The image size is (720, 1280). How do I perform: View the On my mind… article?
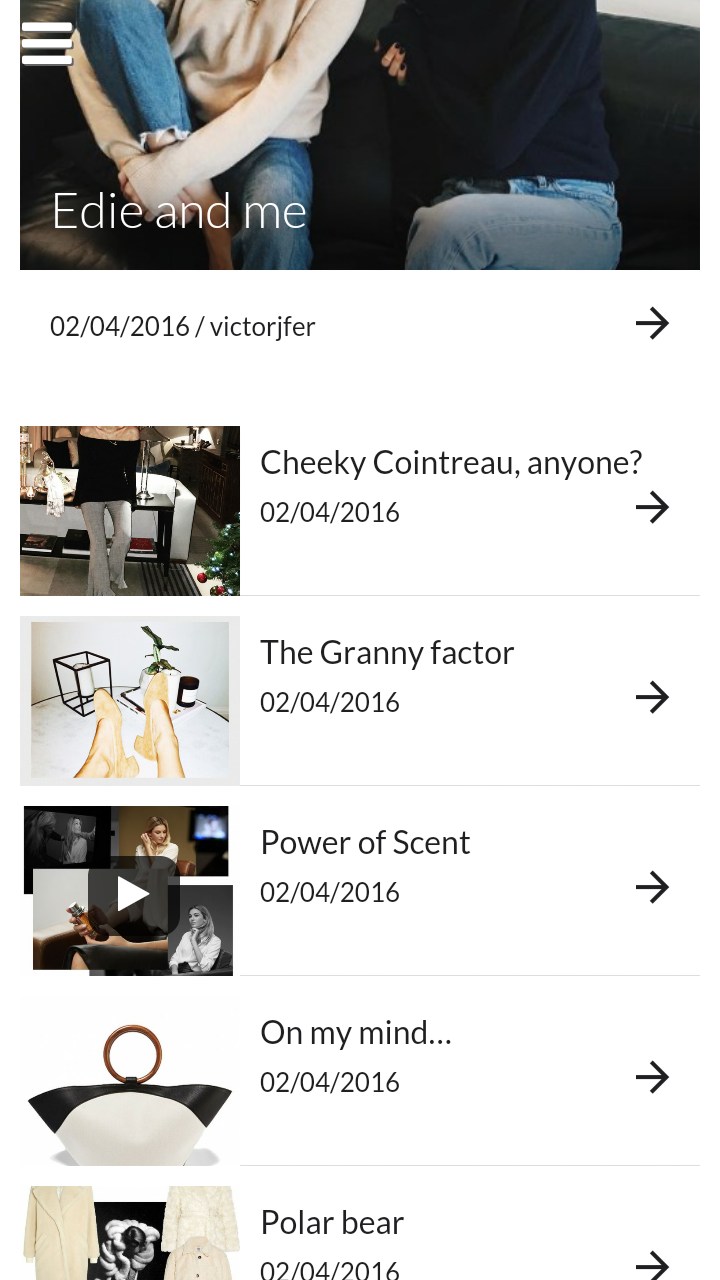(x=356, y=1033)
